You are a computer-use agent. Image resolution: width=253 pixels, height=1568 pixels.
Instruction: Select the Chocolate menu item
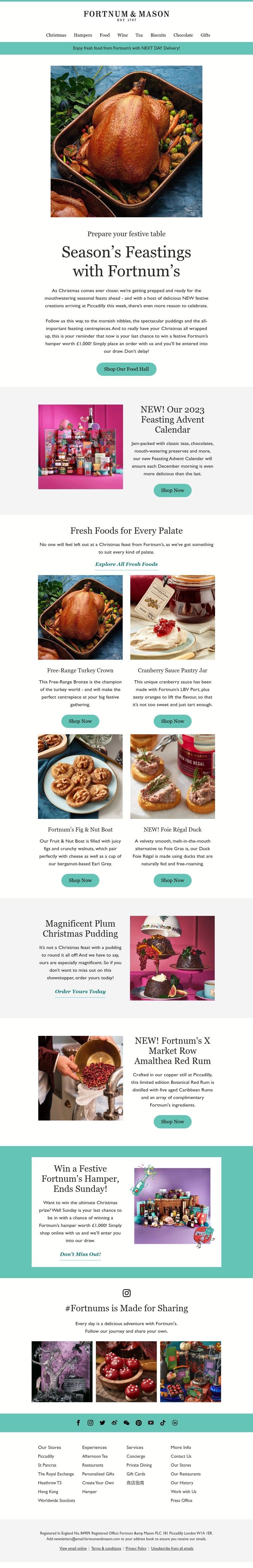click(183, 35)
